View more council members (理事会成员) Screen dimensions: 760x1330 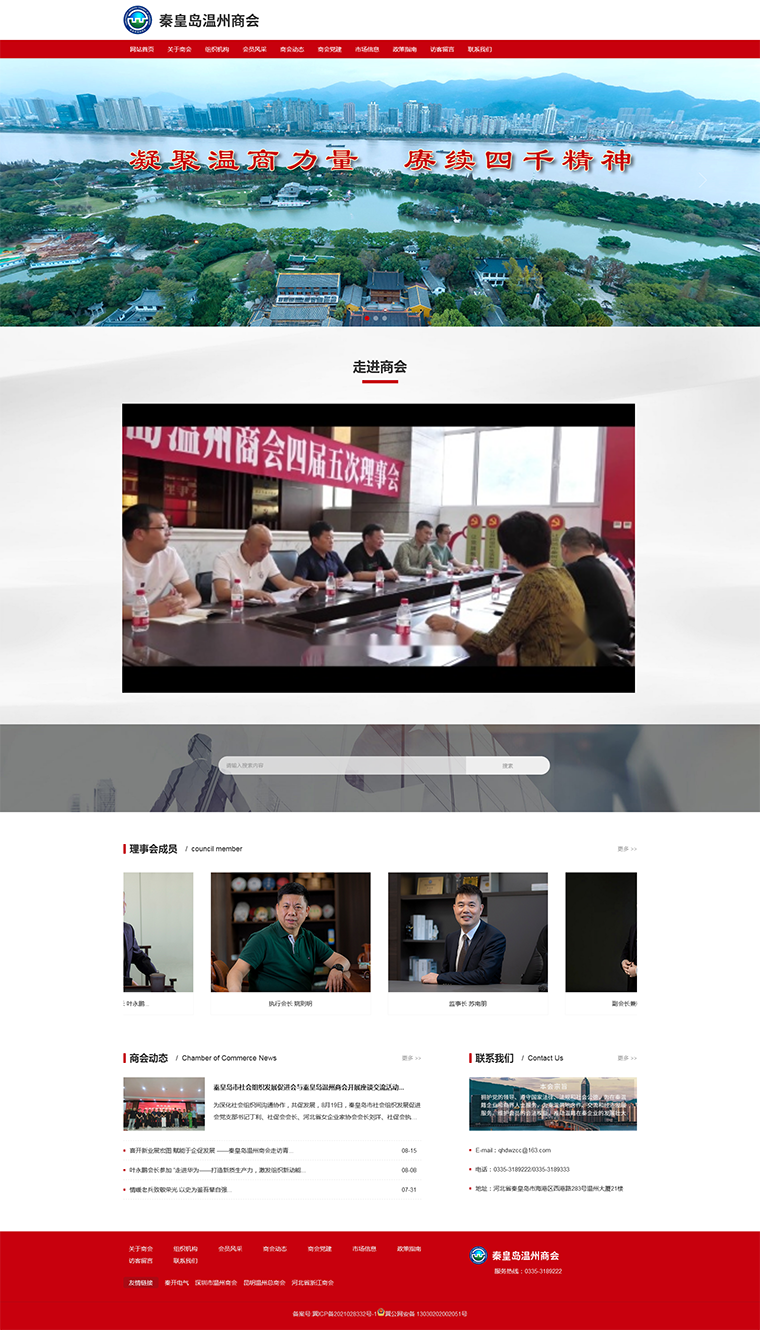point(626,849)
